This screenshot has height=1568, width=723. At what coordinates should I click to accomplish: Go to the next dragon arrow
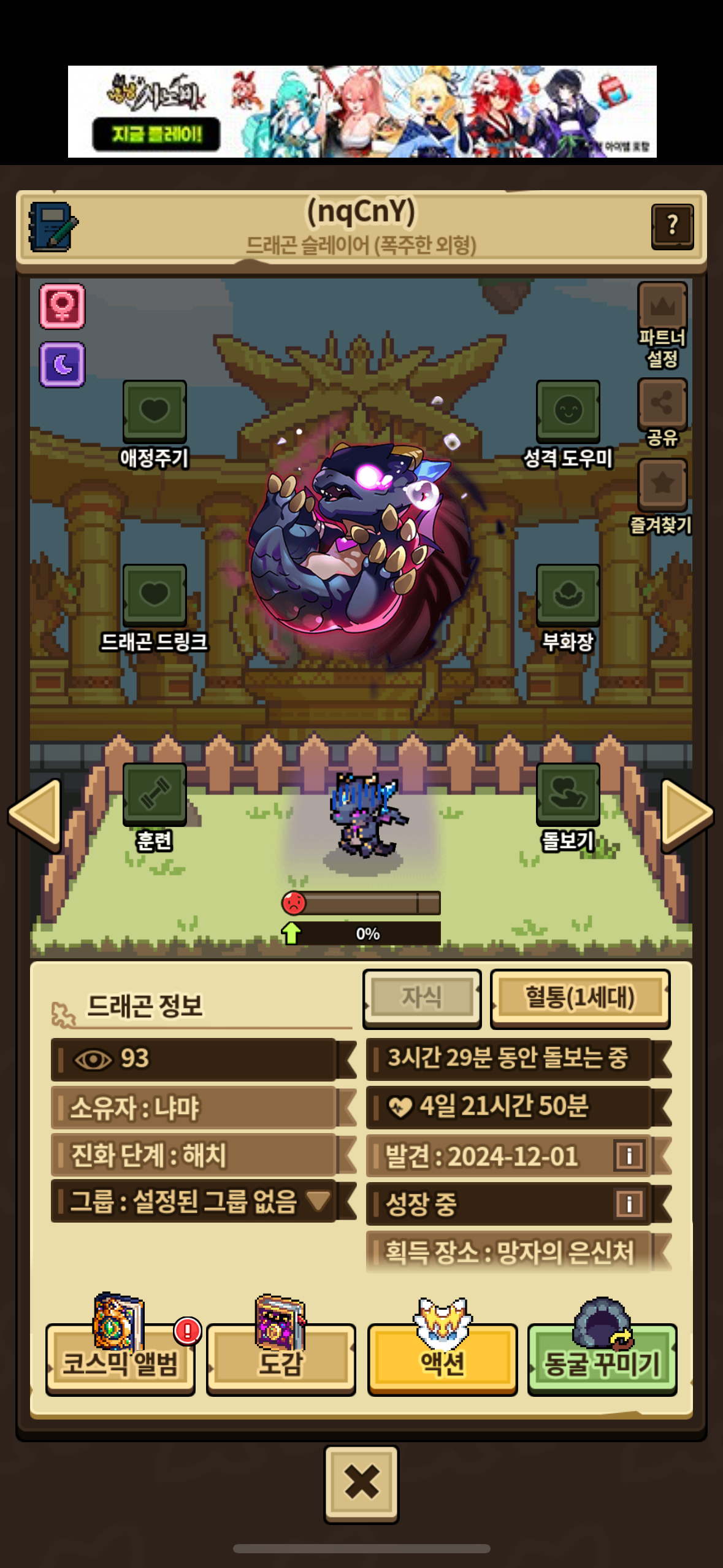687,815
